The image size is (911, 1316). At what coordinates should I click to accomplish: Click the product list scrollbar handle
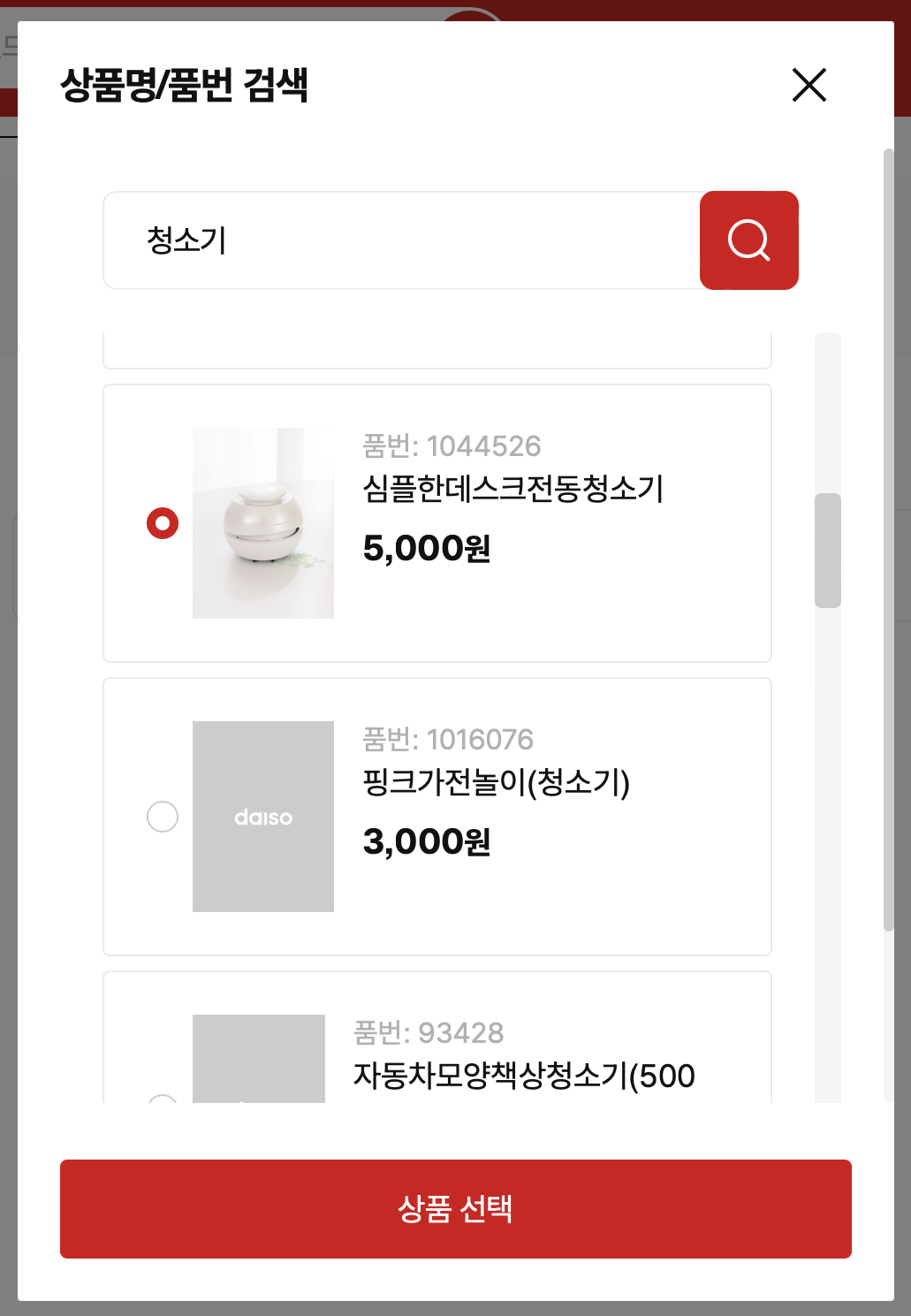(829, 550)
